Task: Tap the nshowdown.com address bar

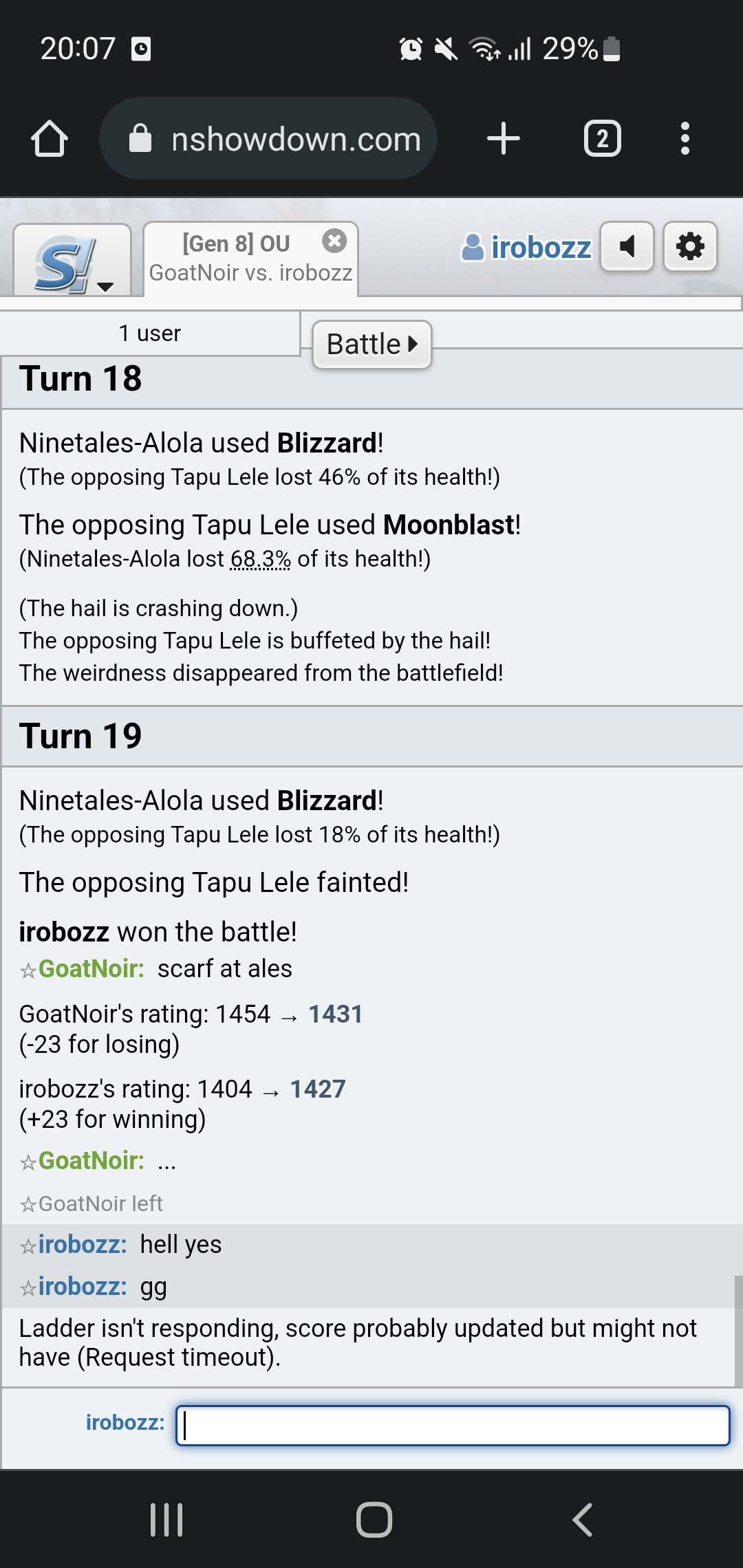Action: (268, 138)
